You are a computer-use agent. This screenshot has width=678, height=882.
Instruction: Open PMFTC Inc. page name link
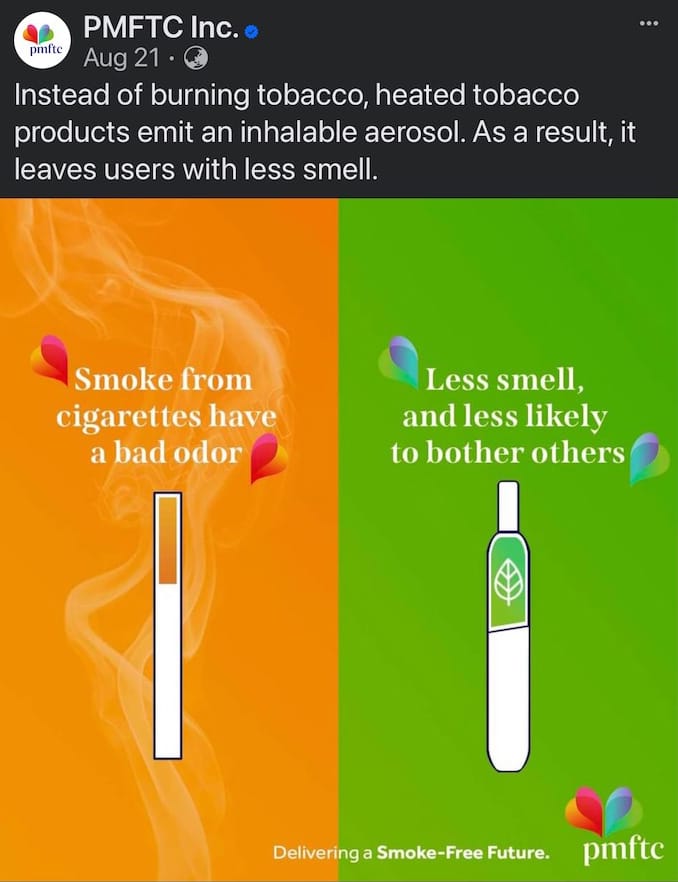[160, 28]
